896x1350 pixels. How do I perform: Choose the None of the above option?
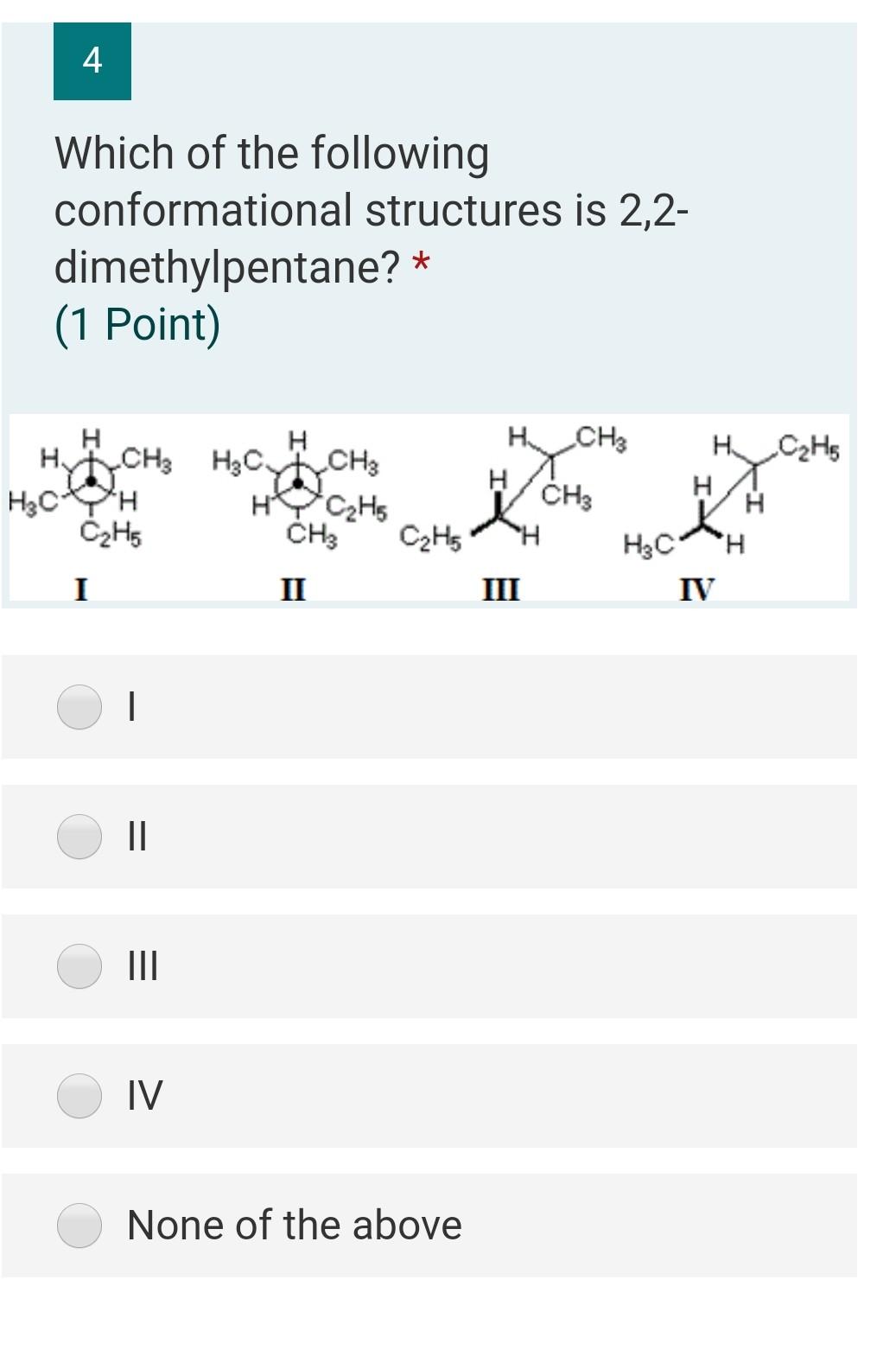[x=79, y=1226]
